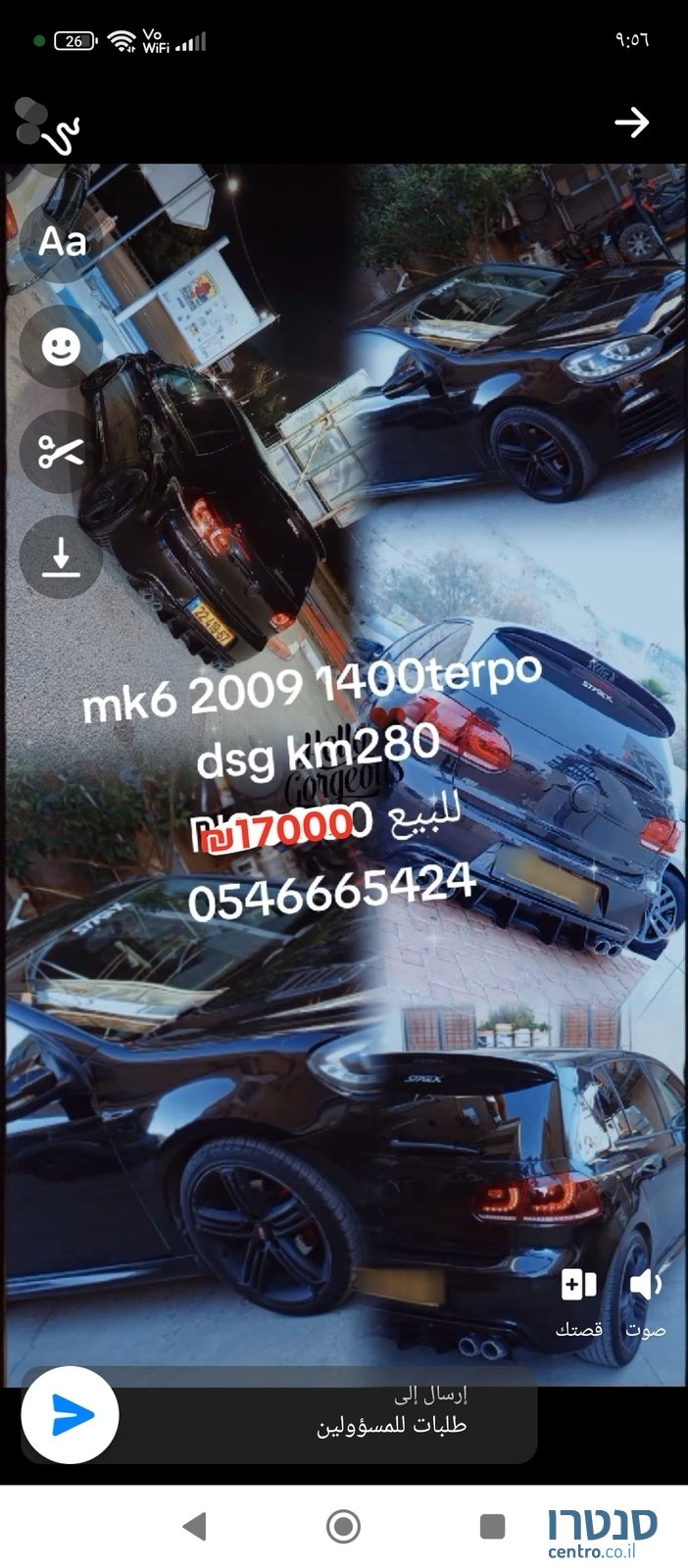Add to your story via قصتك

(578, 1301)
